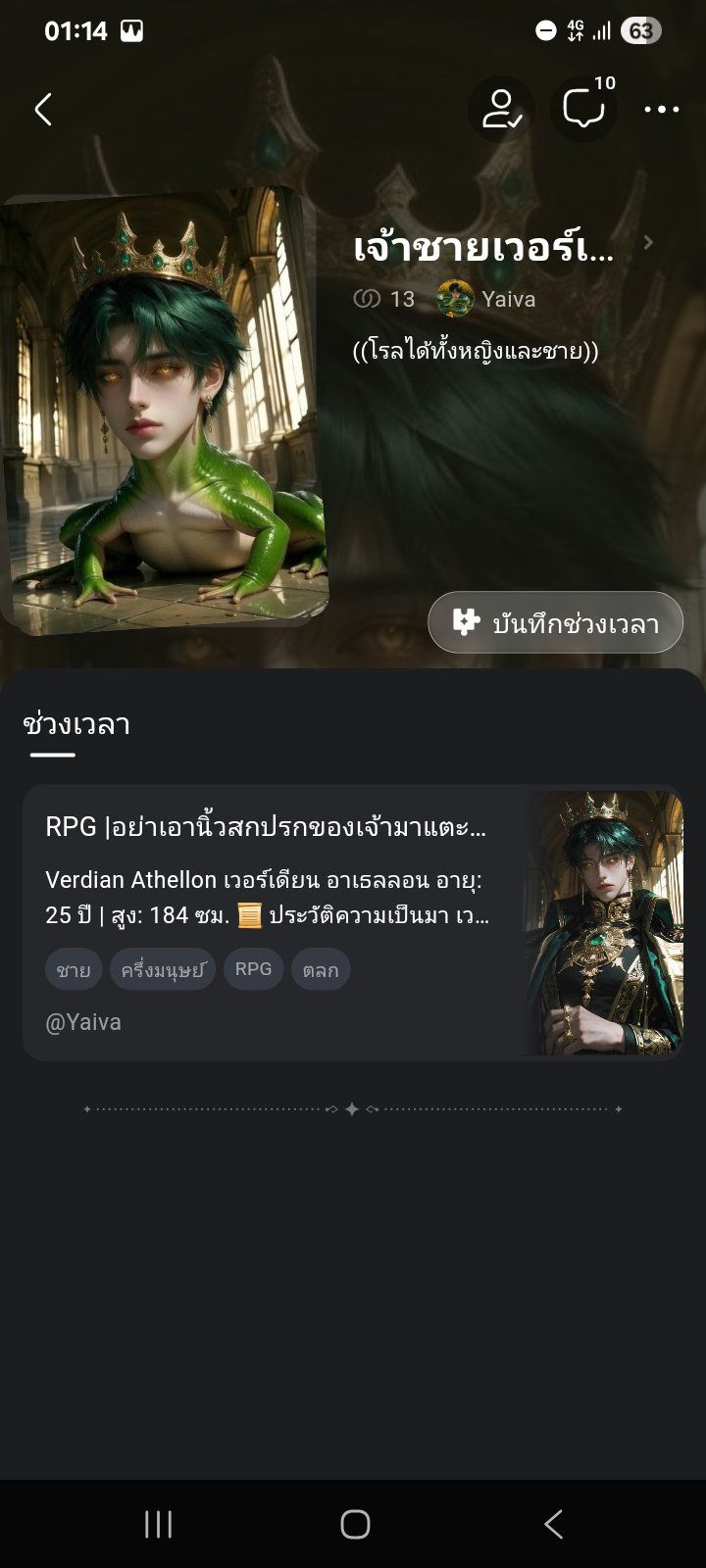Select the ช่วงเวลา tab
The height and width of the screenshot is (1568, 706).
pyautogui.click(x=76, y=725)
